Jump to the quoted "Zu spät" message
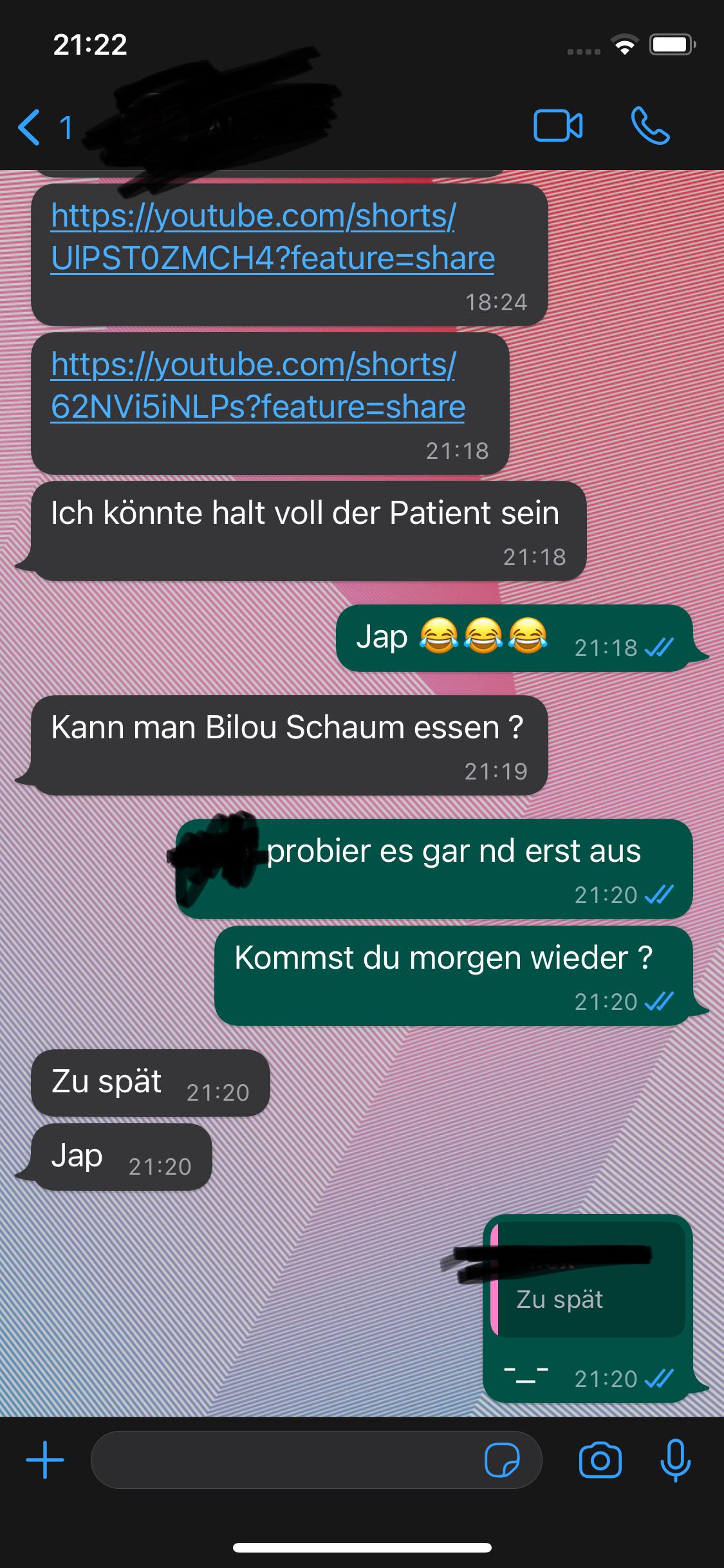The width and height of the screenshot is (724, 1568). 587,1281
